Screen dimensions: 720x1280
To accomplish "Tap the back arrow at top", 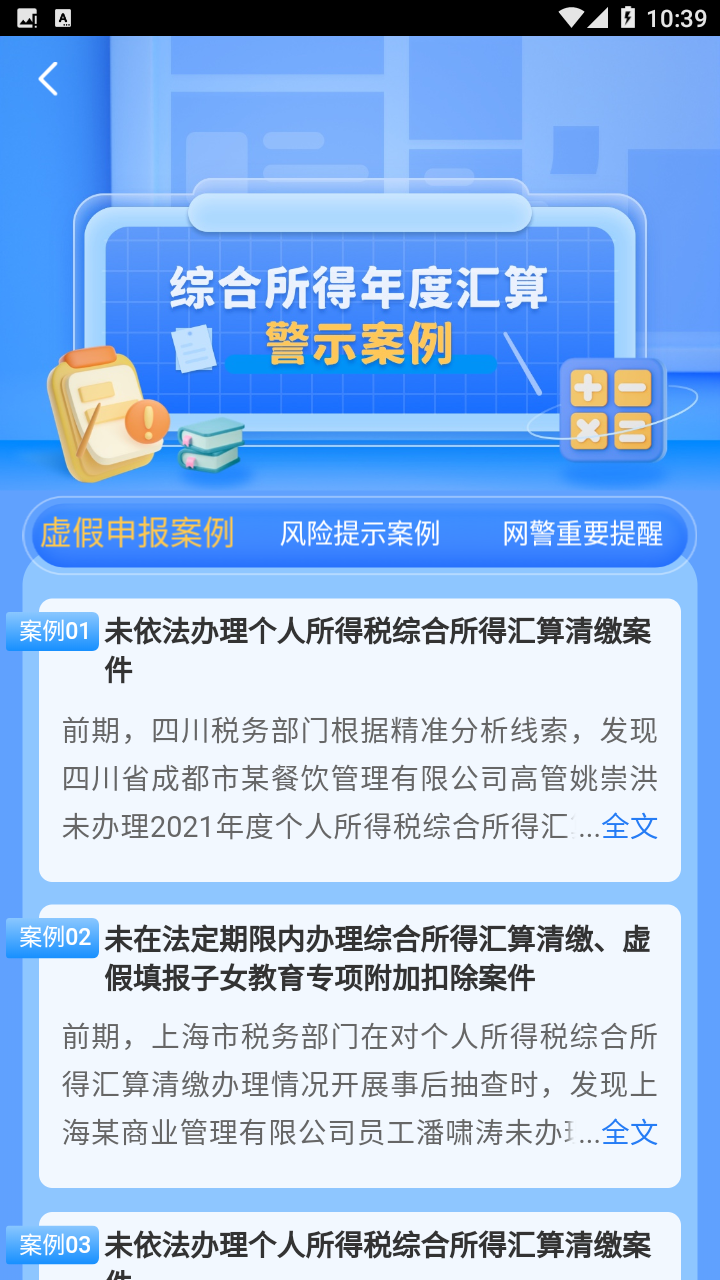I will pos(48,79).
